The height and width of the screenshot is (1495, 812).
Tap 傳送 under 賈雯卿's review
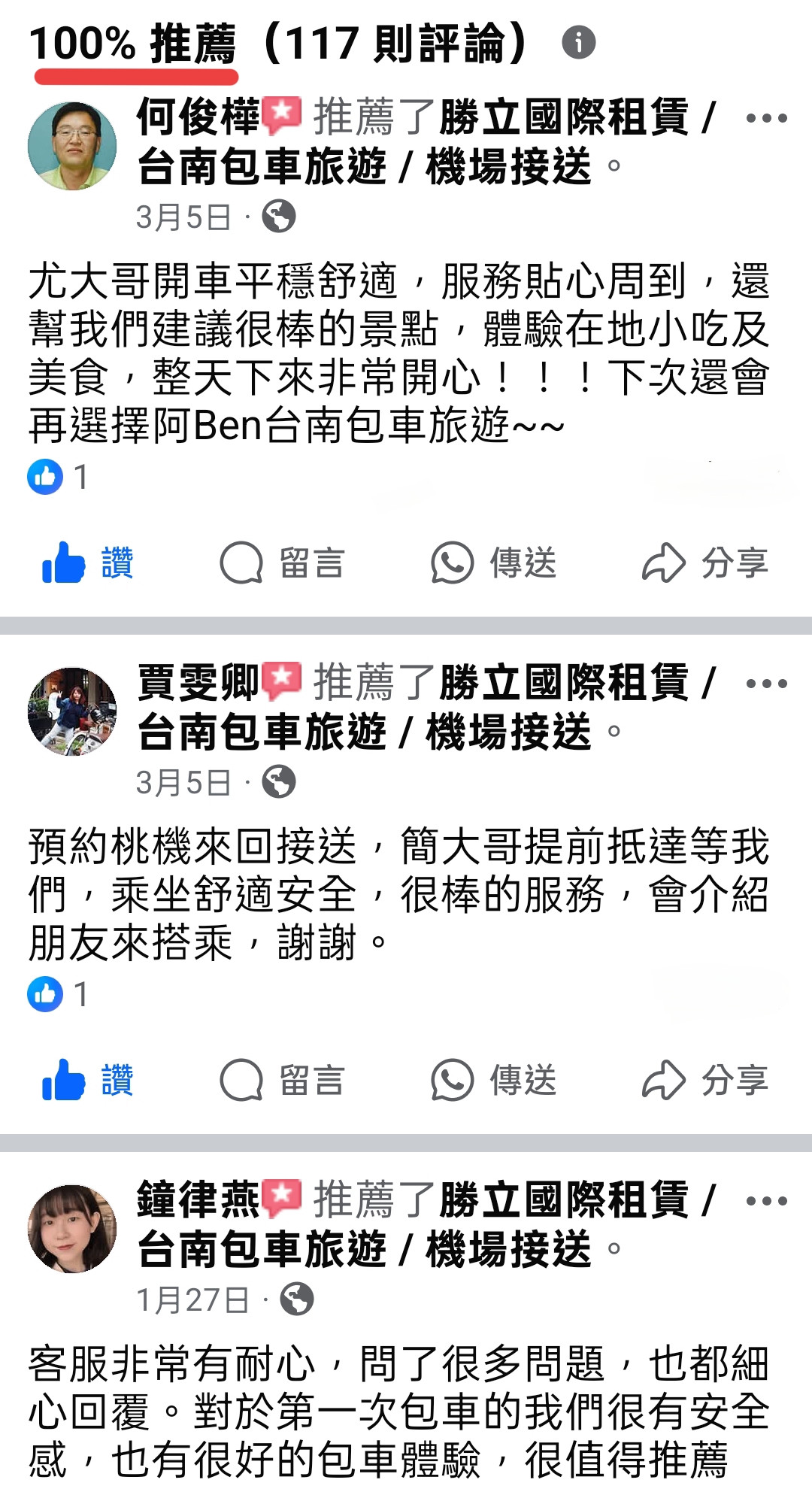[493, 1081]
